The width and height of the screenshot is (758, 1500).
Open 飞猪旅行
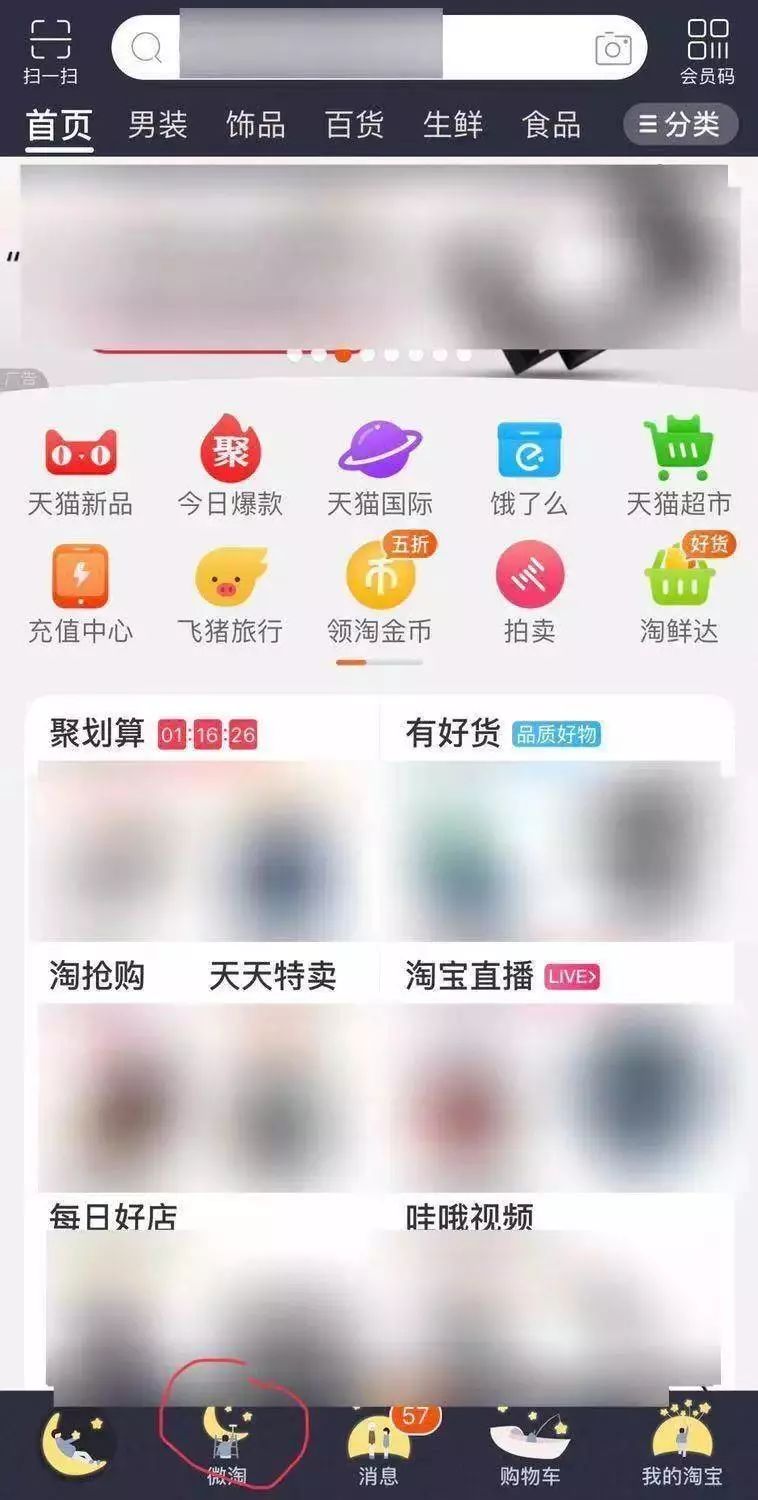tap(230, 595)
